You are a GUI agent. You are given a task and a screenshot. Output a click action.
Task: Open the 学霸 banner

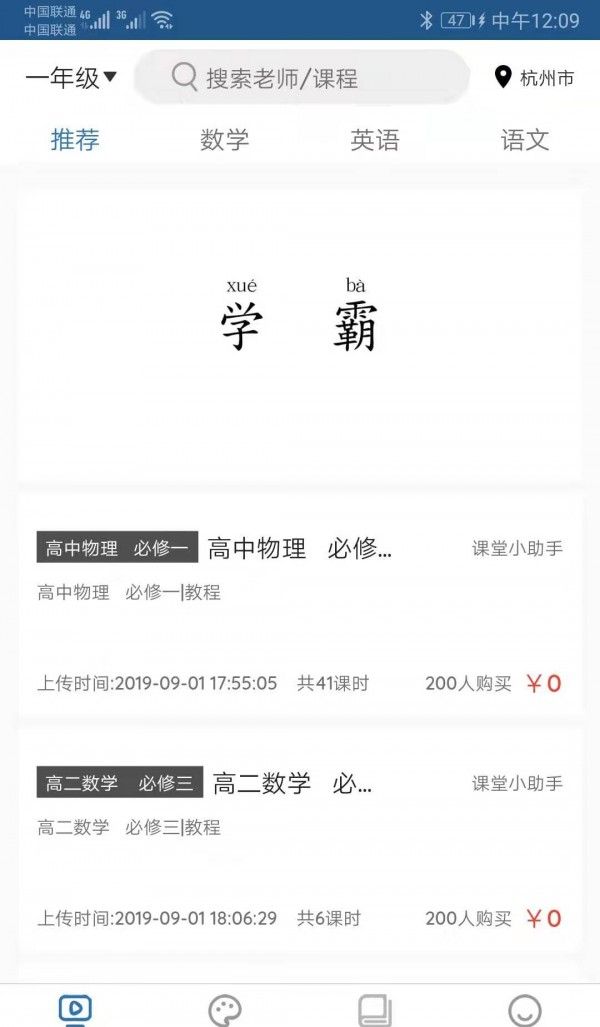[300, 330]
